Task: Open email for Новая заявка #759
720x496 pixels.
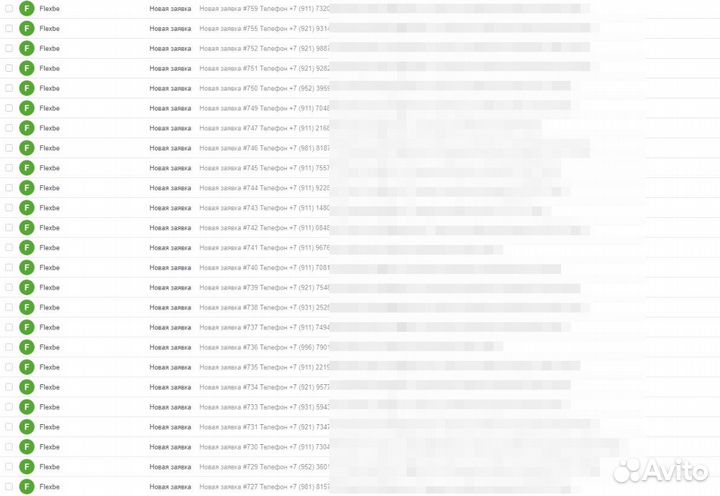Action: tap(264, 8)
